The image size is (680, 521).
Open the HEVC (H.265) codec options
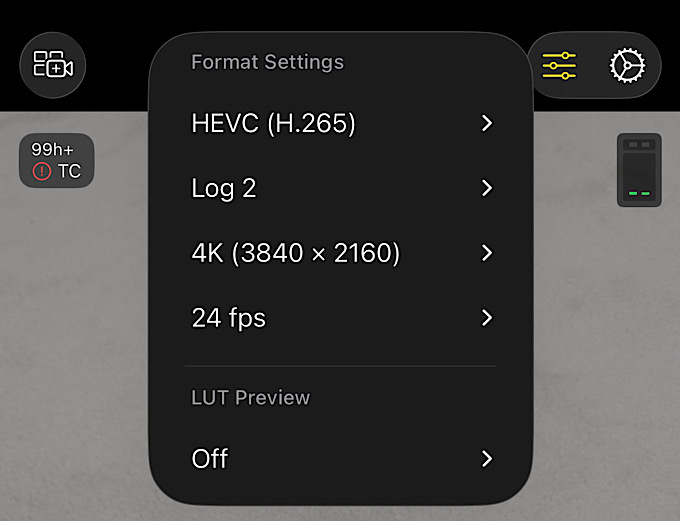point(340,123)
